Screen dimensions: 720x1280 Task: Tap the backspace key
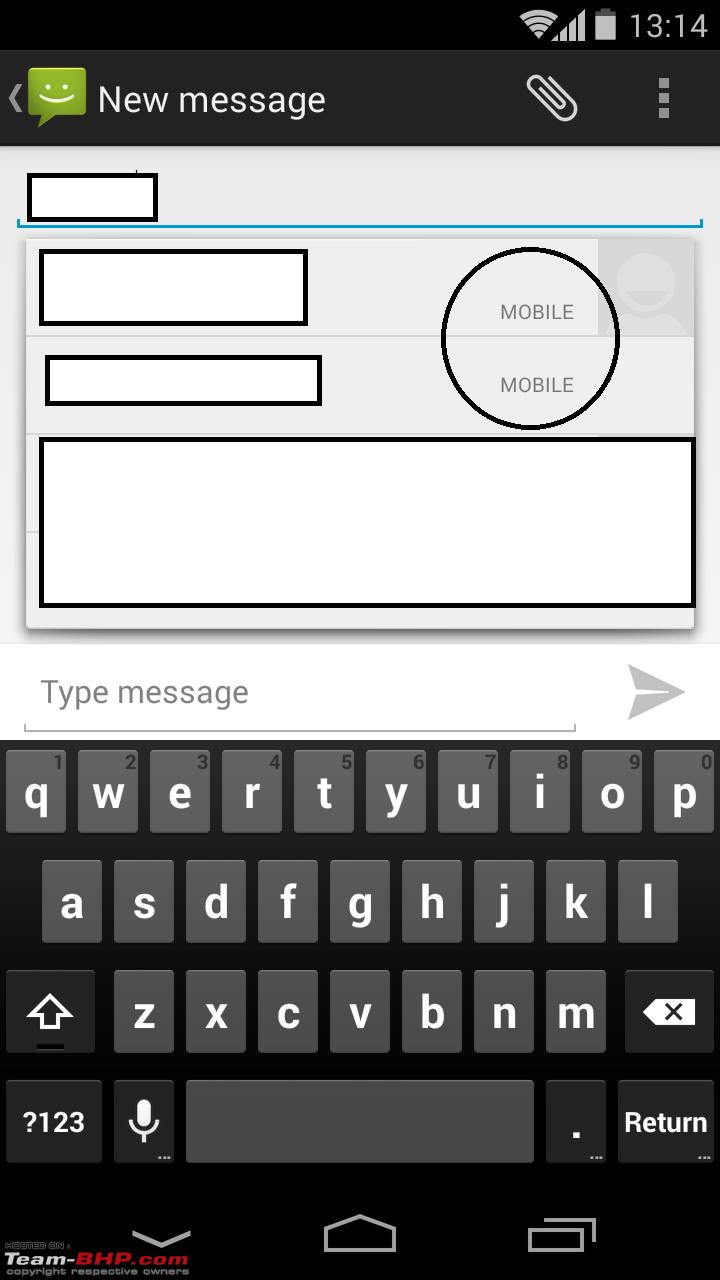(x=669, y=1014)
